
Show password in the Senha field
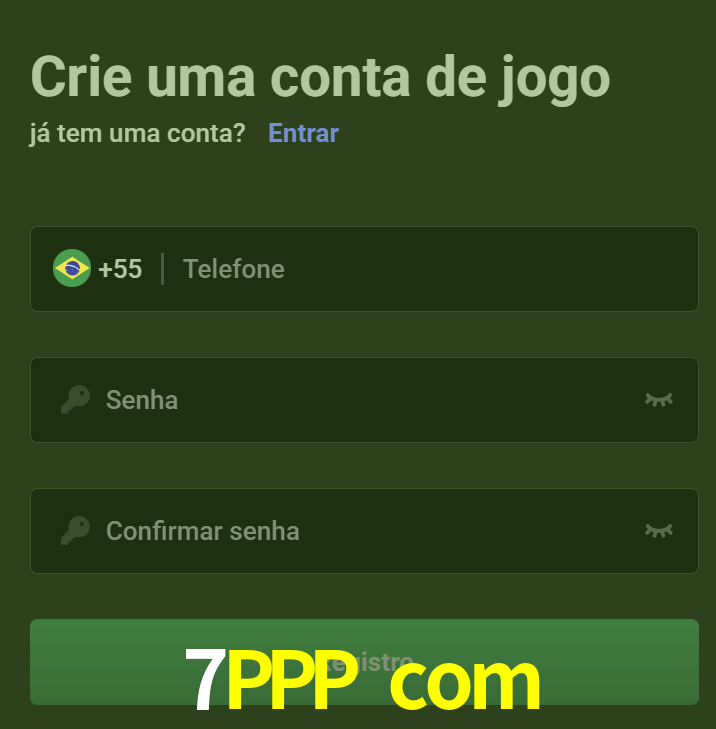tap(658, 400)
